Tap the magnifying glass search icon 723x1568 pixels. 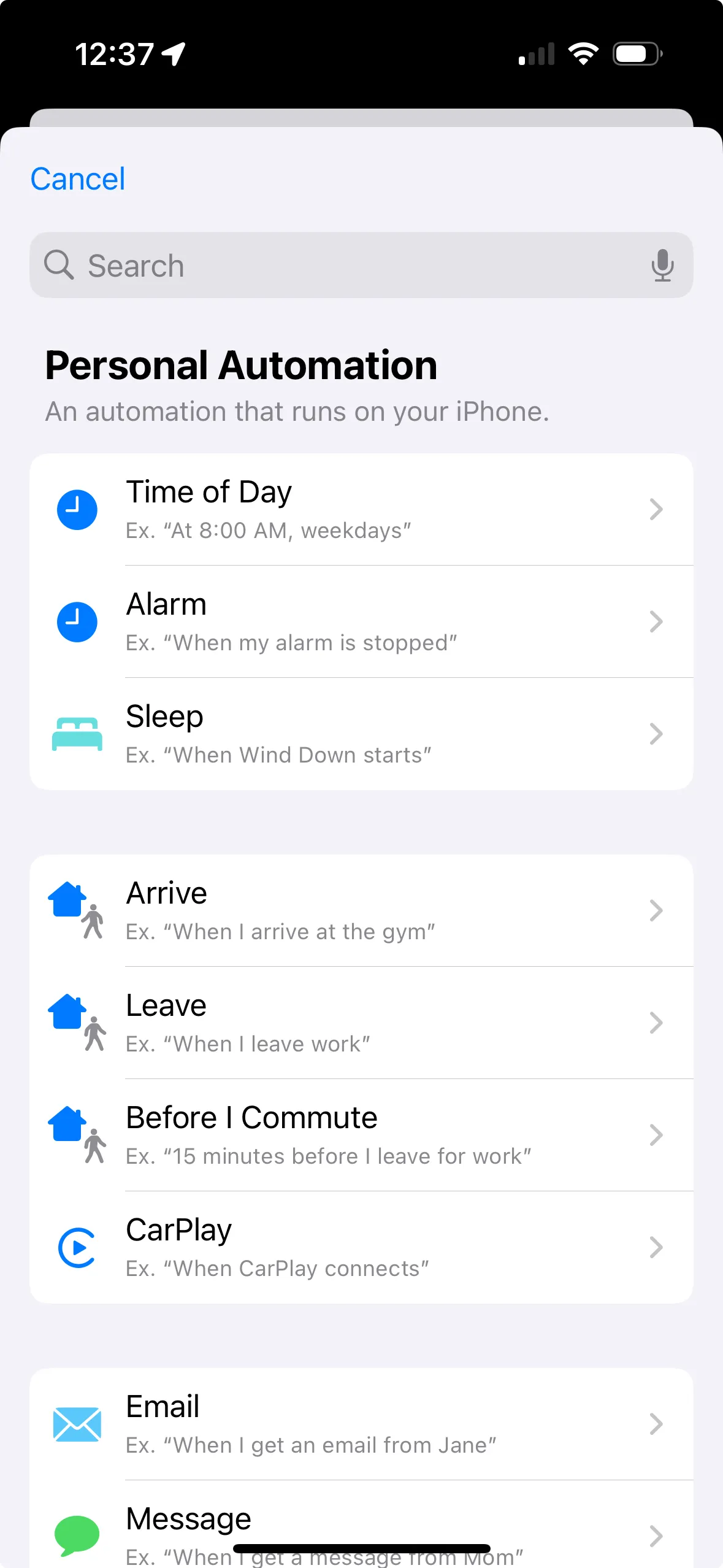(x=59, y=265)
